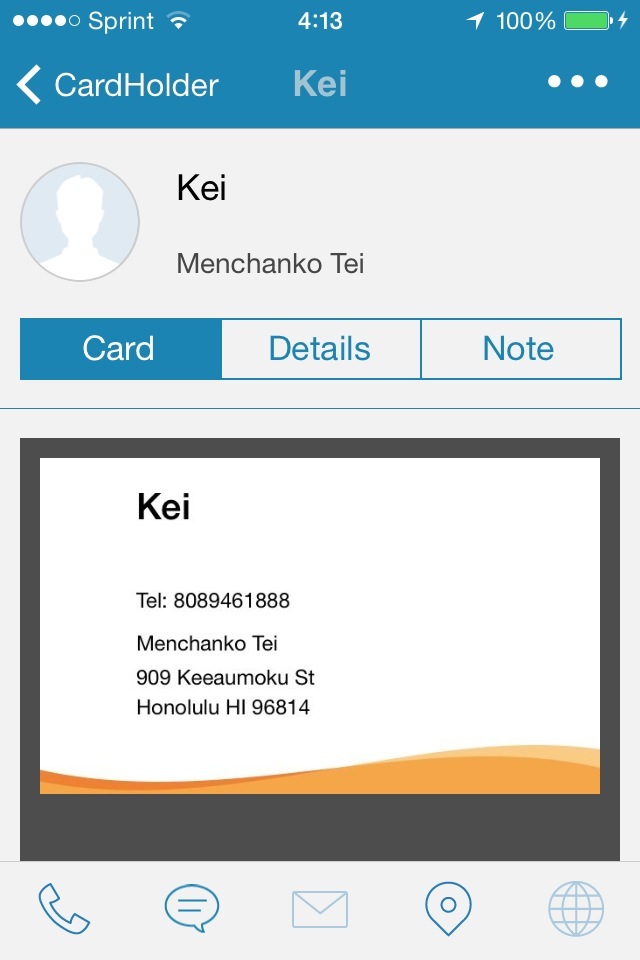Call Kei with the phone icon

[x=64, y=909]
